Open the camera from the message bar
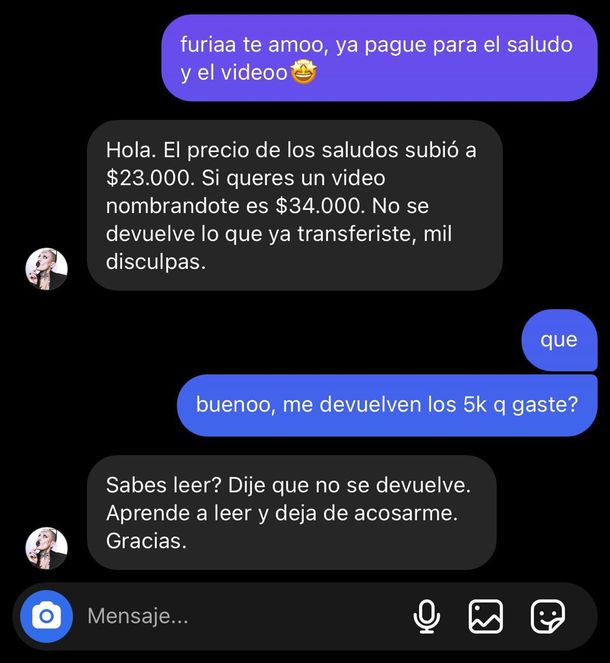This screenshot has width=610, height=663. (x=46, y=616)
